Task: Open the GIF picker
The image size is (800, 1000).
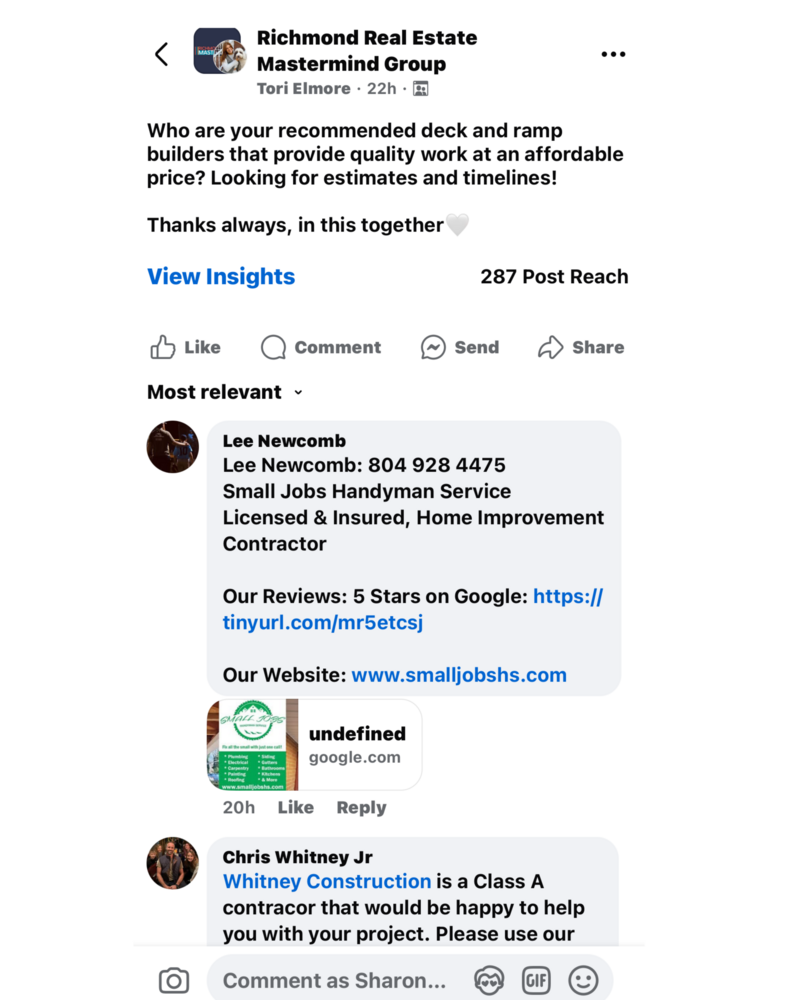Action: click(537, 981)
